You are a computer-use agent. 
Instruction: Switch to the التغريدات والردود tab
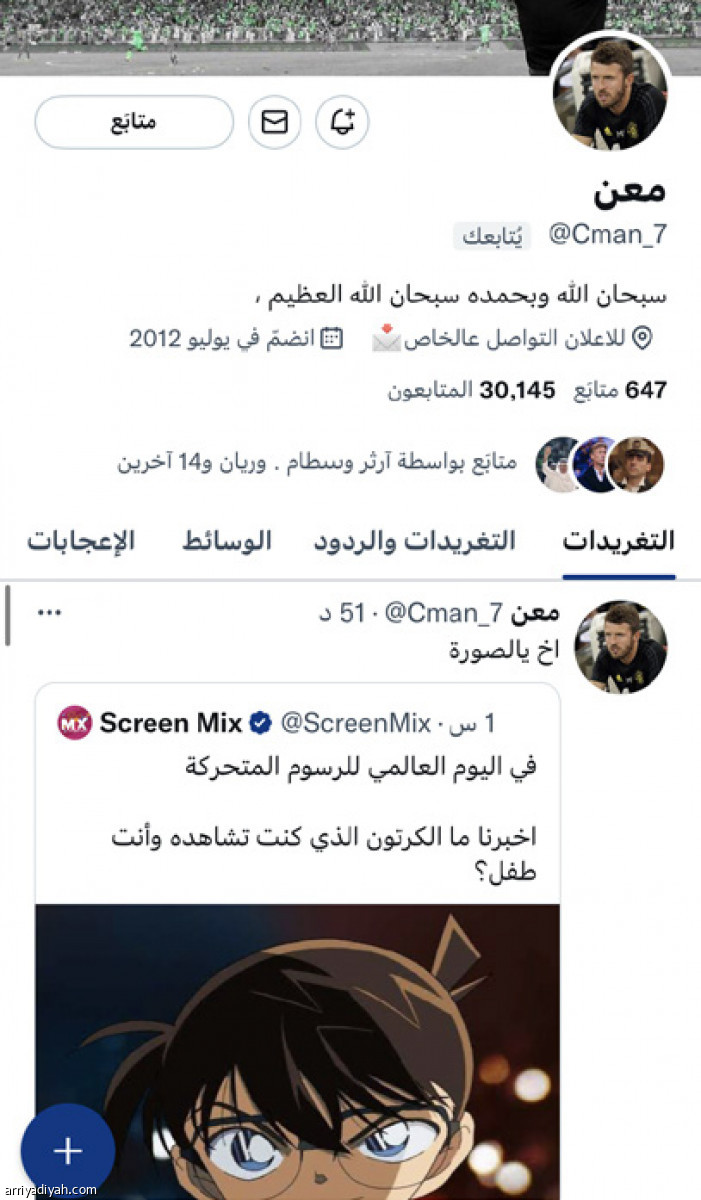[x=415, y=542]
